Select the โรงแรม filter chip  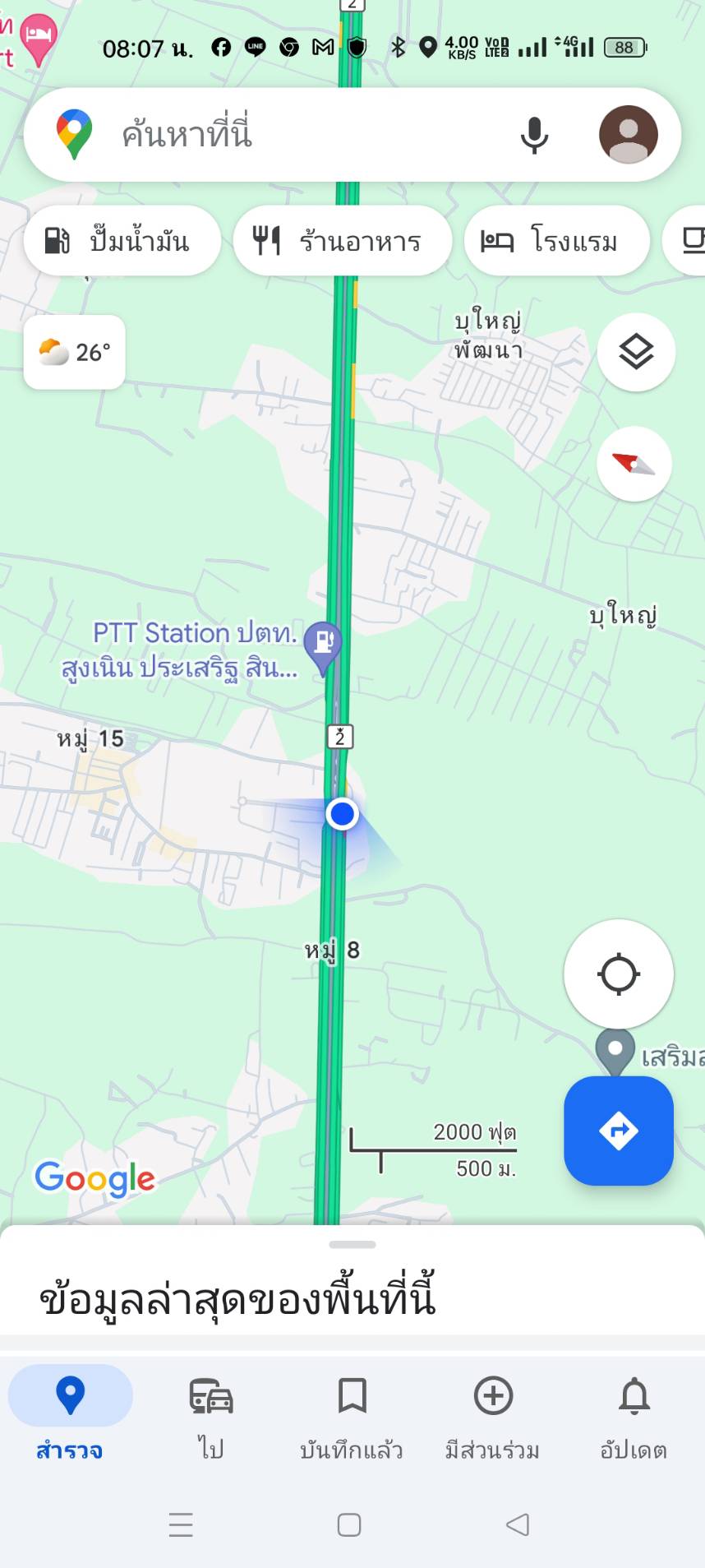point(557,241)
